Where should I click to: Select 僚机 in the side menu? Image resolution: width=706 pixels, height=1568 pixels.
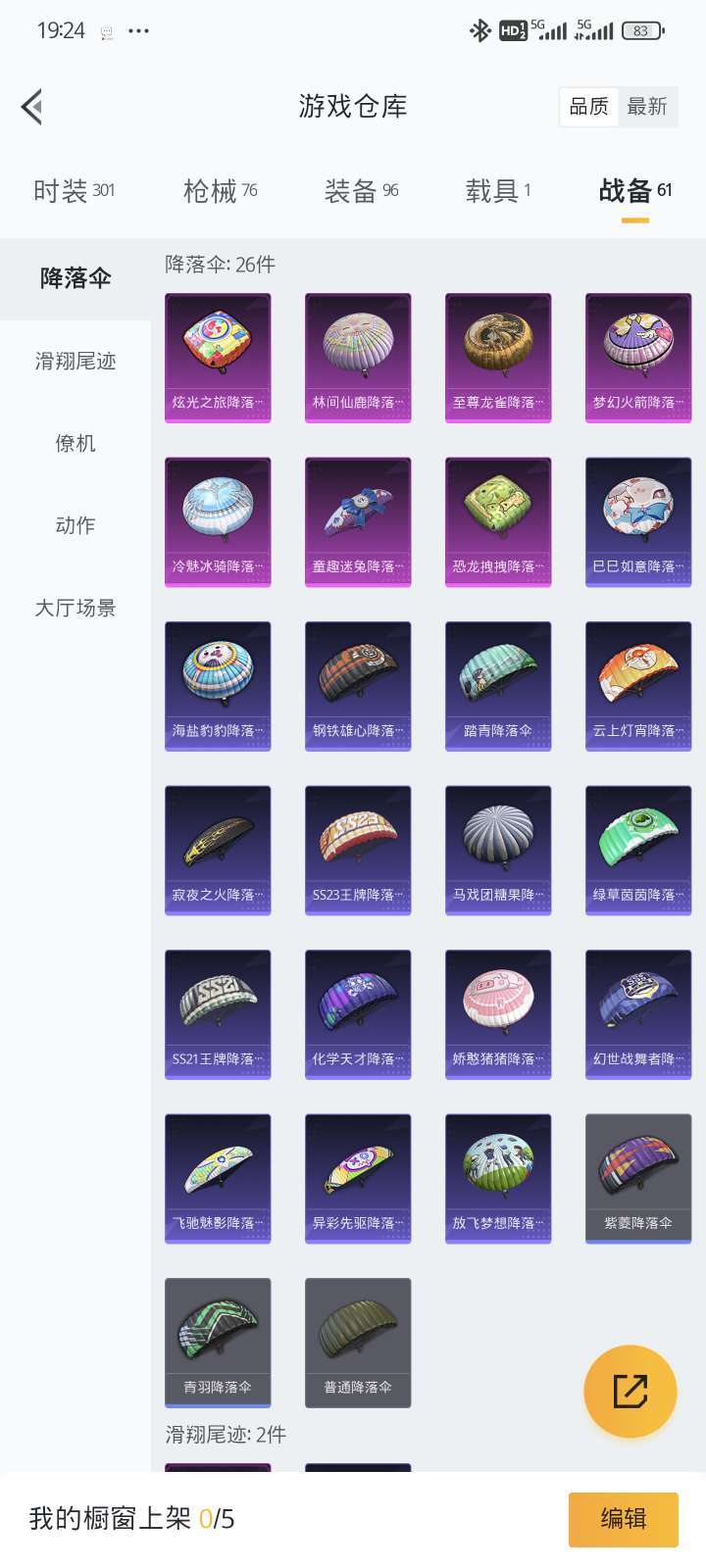[76, 444]
